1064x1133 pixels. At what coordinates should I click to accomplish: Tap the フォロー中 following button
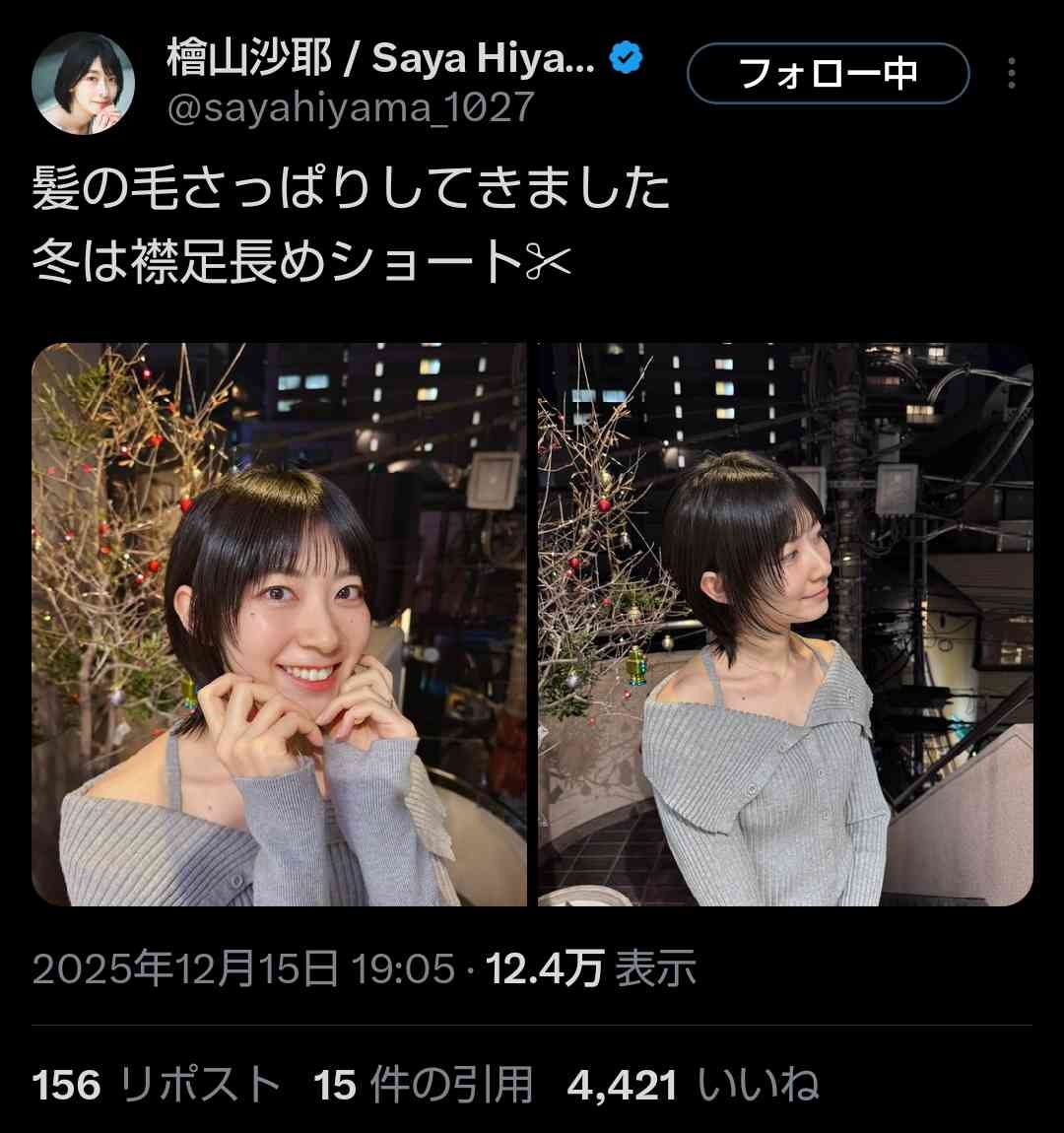(828, 74)
